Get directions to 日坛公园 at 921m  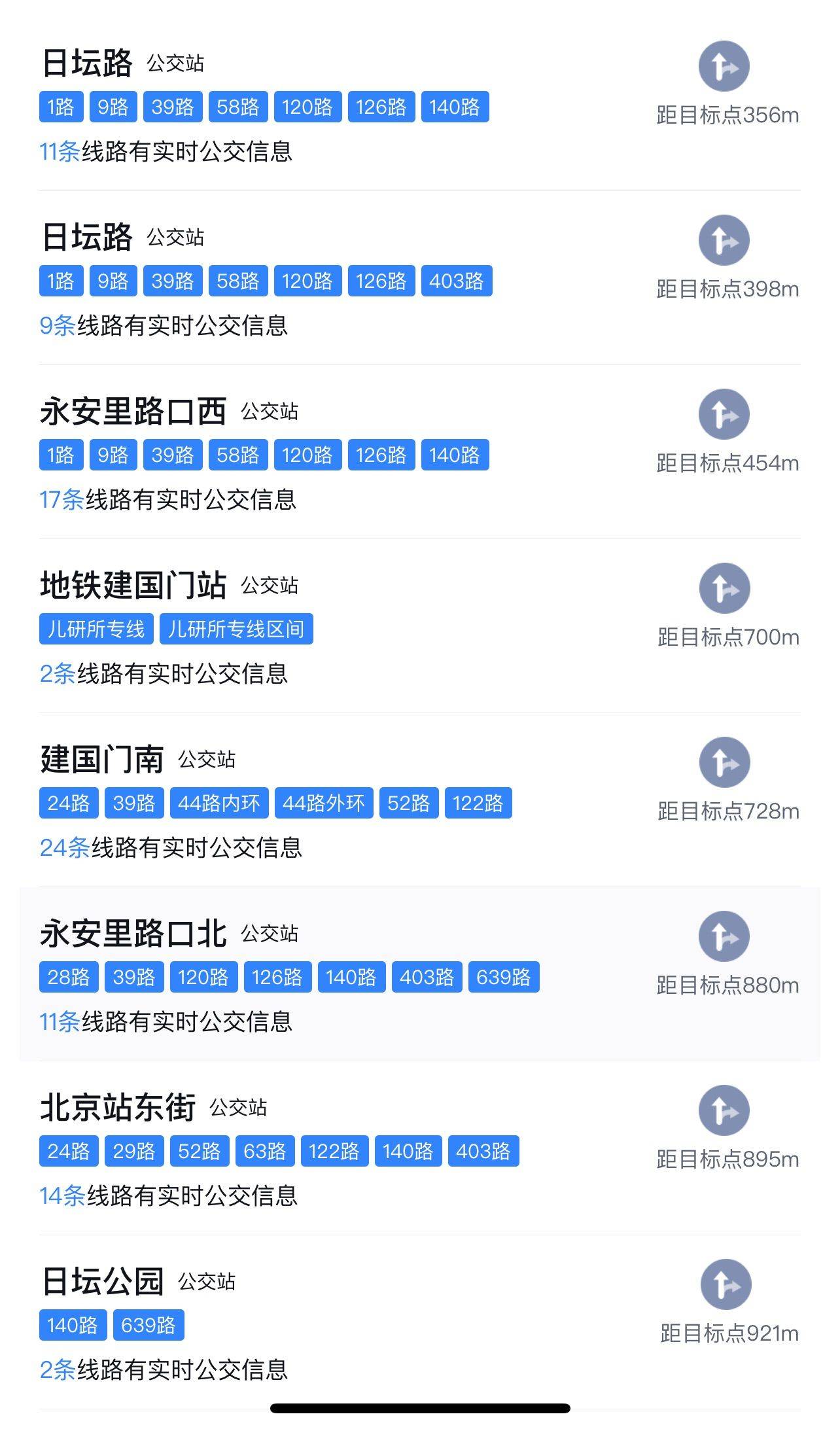point(726,1284)
